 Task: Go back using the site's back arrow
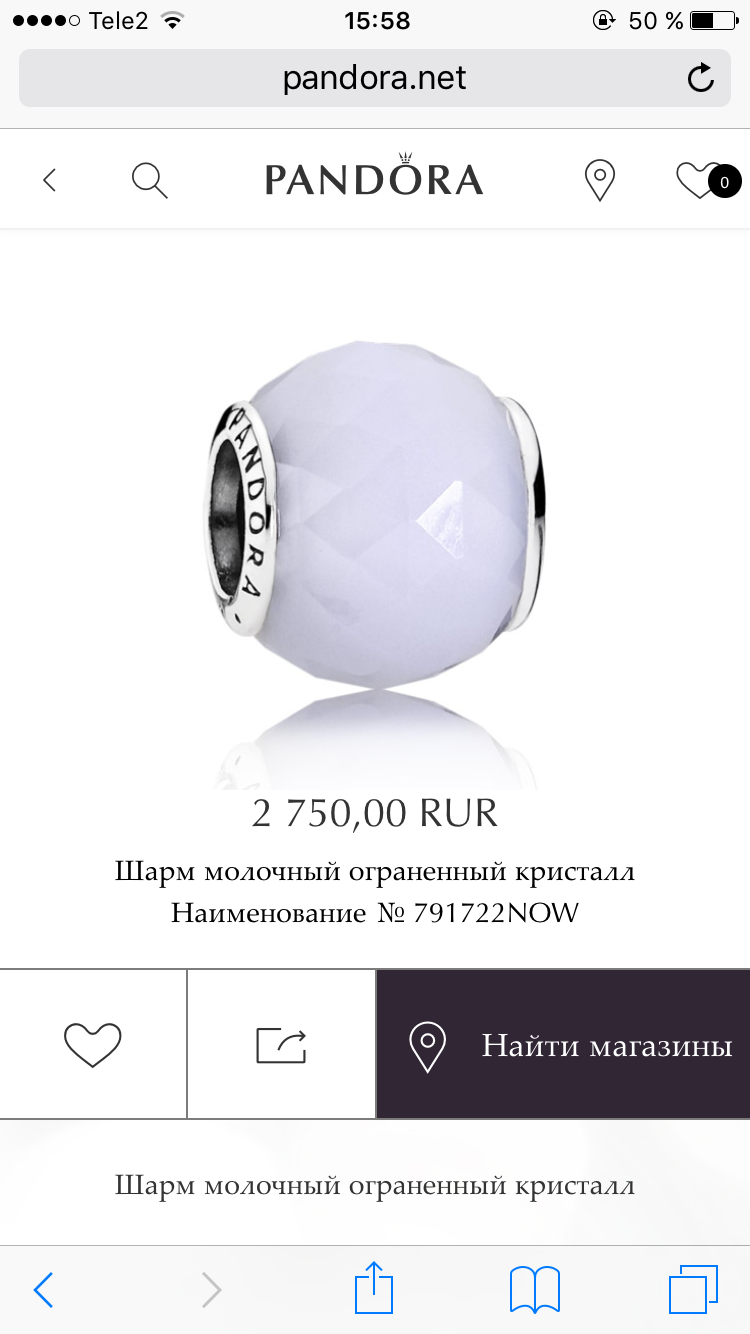point(50,180)
